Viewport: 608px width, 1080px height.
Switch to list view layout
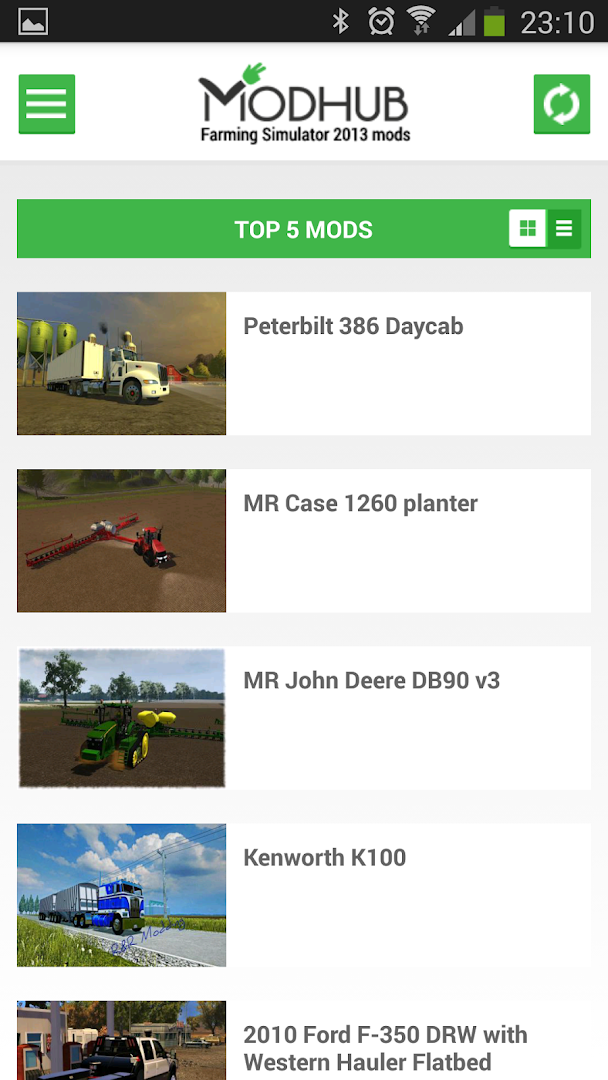pos(564,229)
